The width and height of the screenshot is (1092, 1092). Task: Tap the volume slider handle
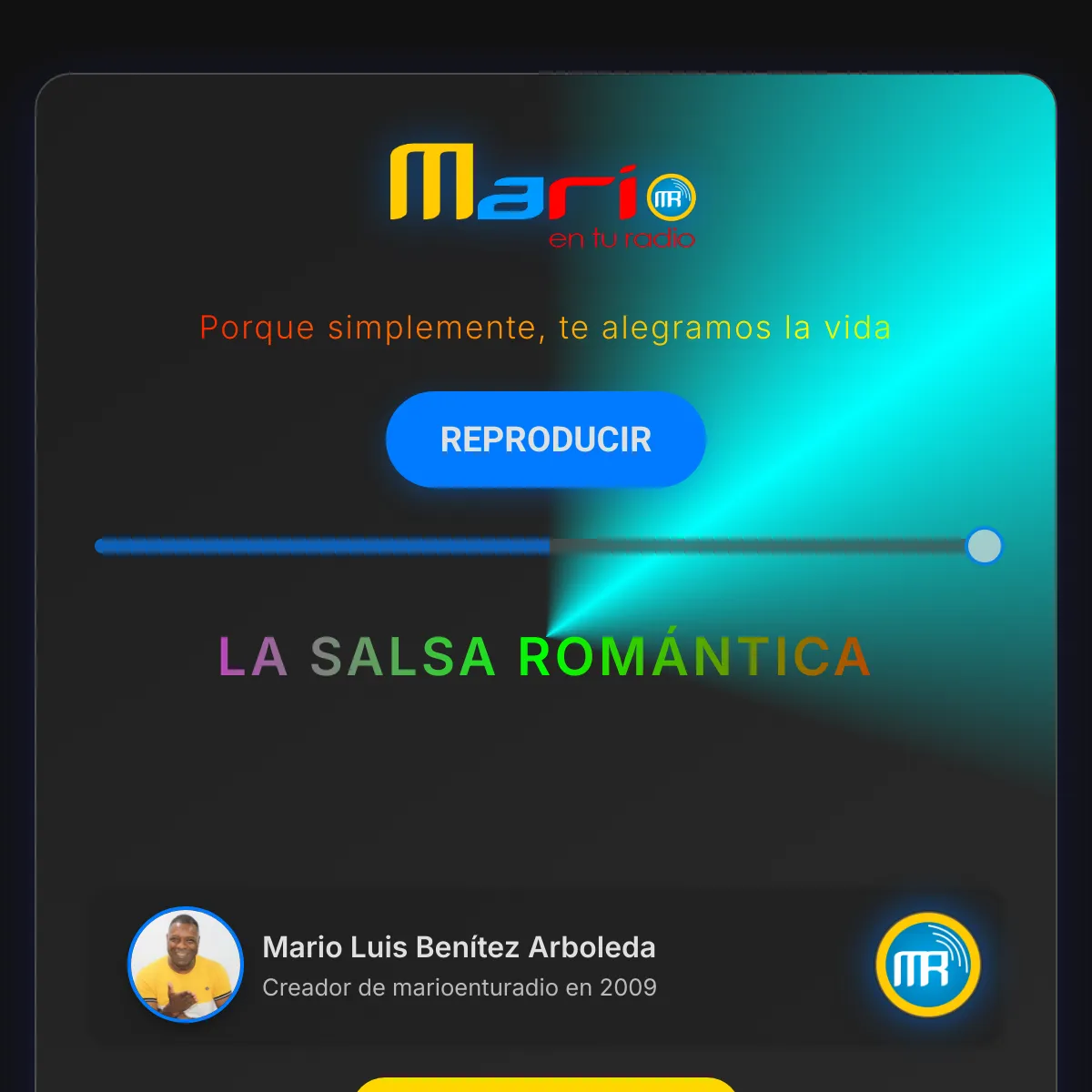point(984,546)
